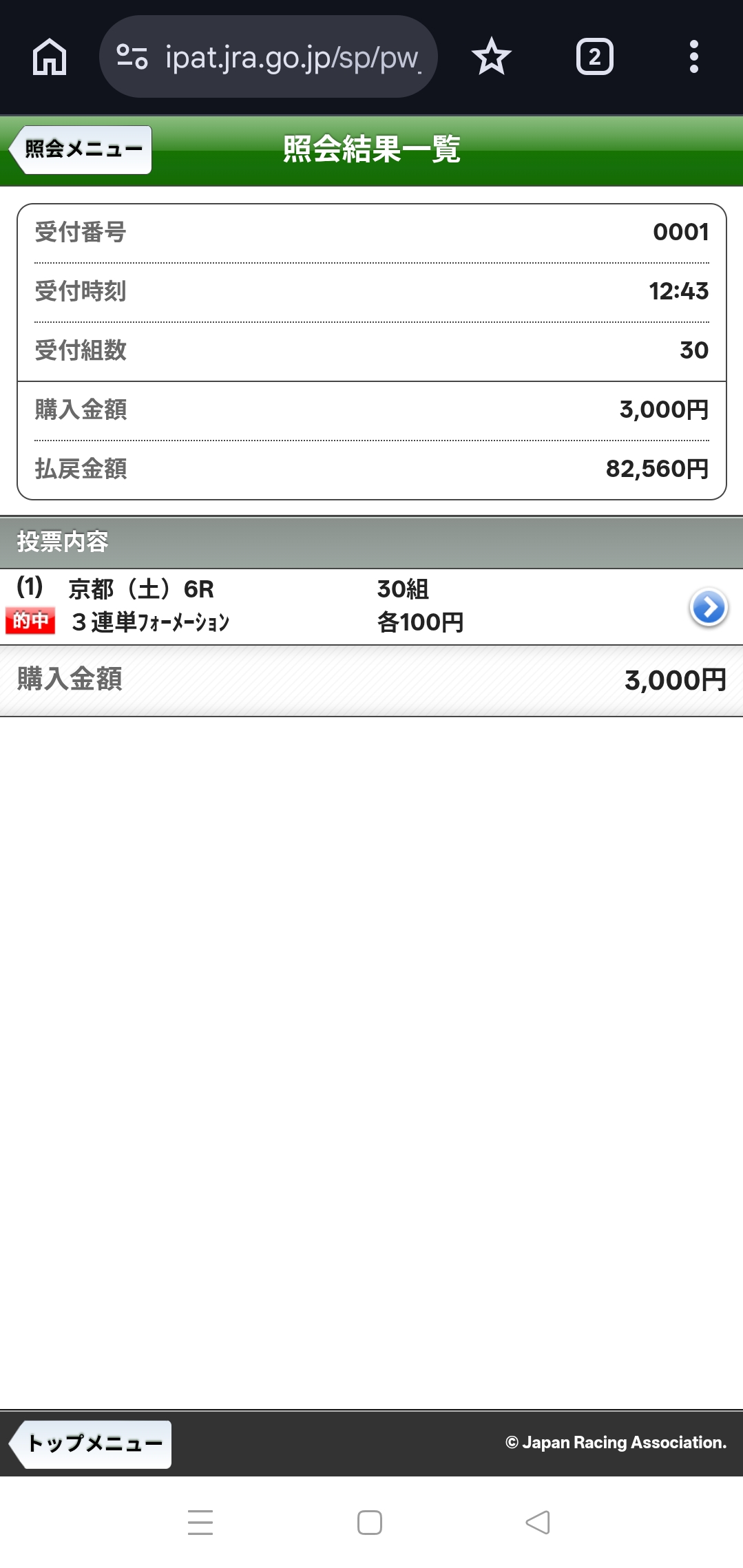Open the recent apps view
Viewport: 743px width, 1568px height.
click(x=200, y=1522)
